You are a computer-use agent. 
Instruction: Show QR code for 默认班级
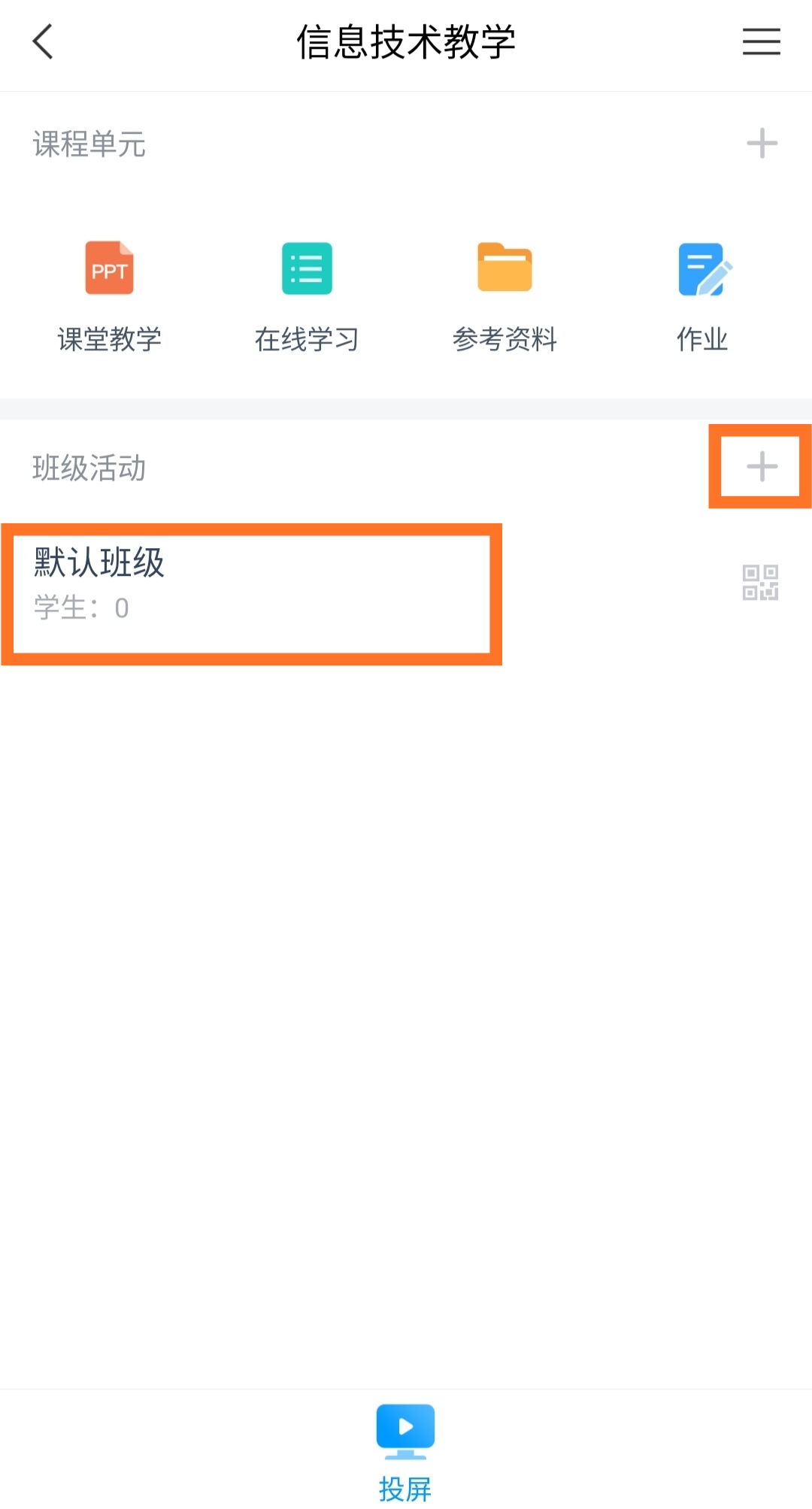click(x=760, y=583)
